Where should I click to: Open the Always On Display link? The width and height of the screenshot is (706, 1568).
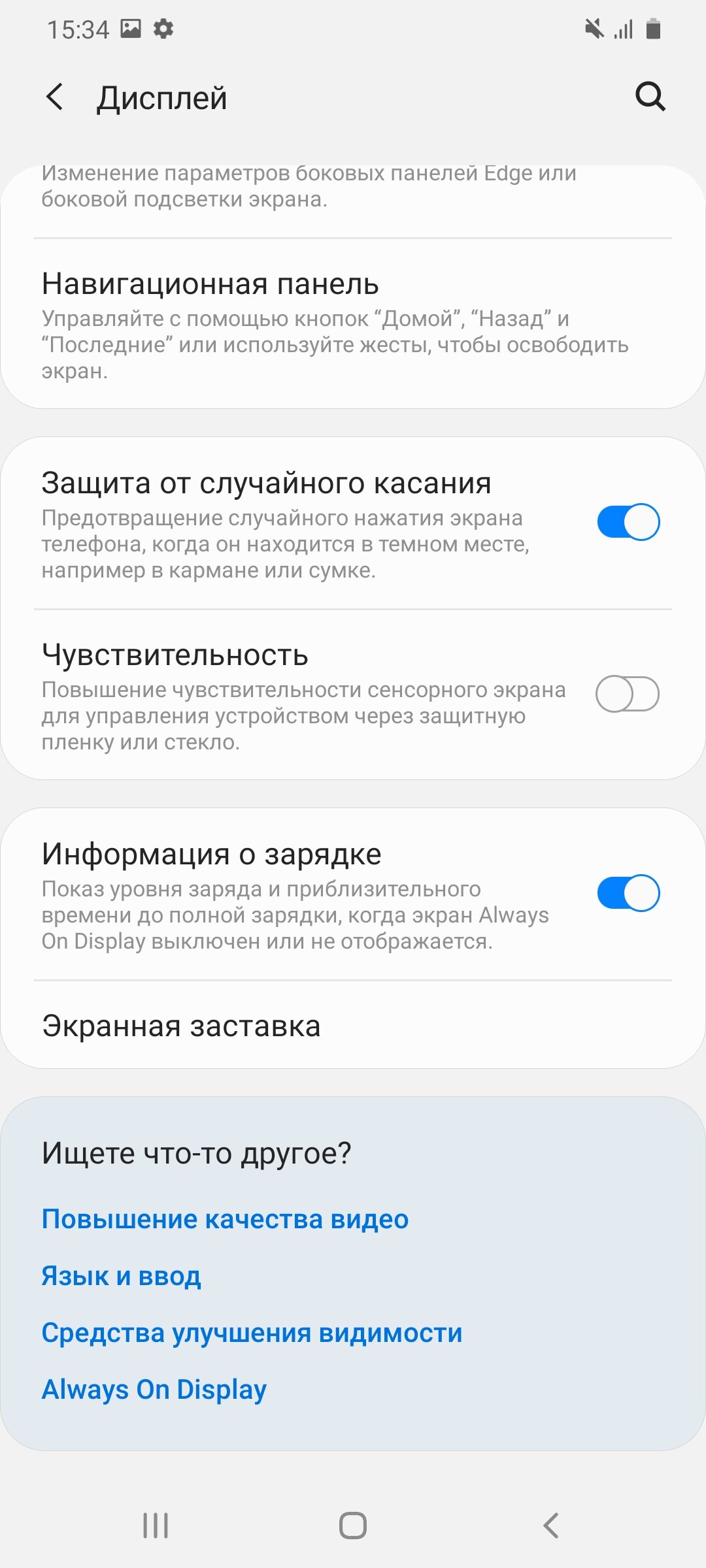tap(154, 1390)
